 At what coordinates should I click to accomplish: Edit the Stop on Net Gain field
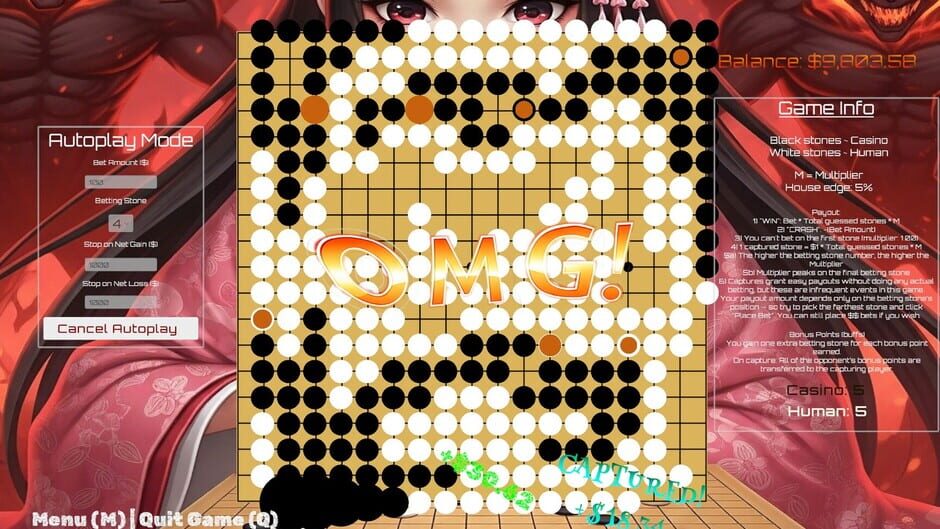tap(121, 264)
